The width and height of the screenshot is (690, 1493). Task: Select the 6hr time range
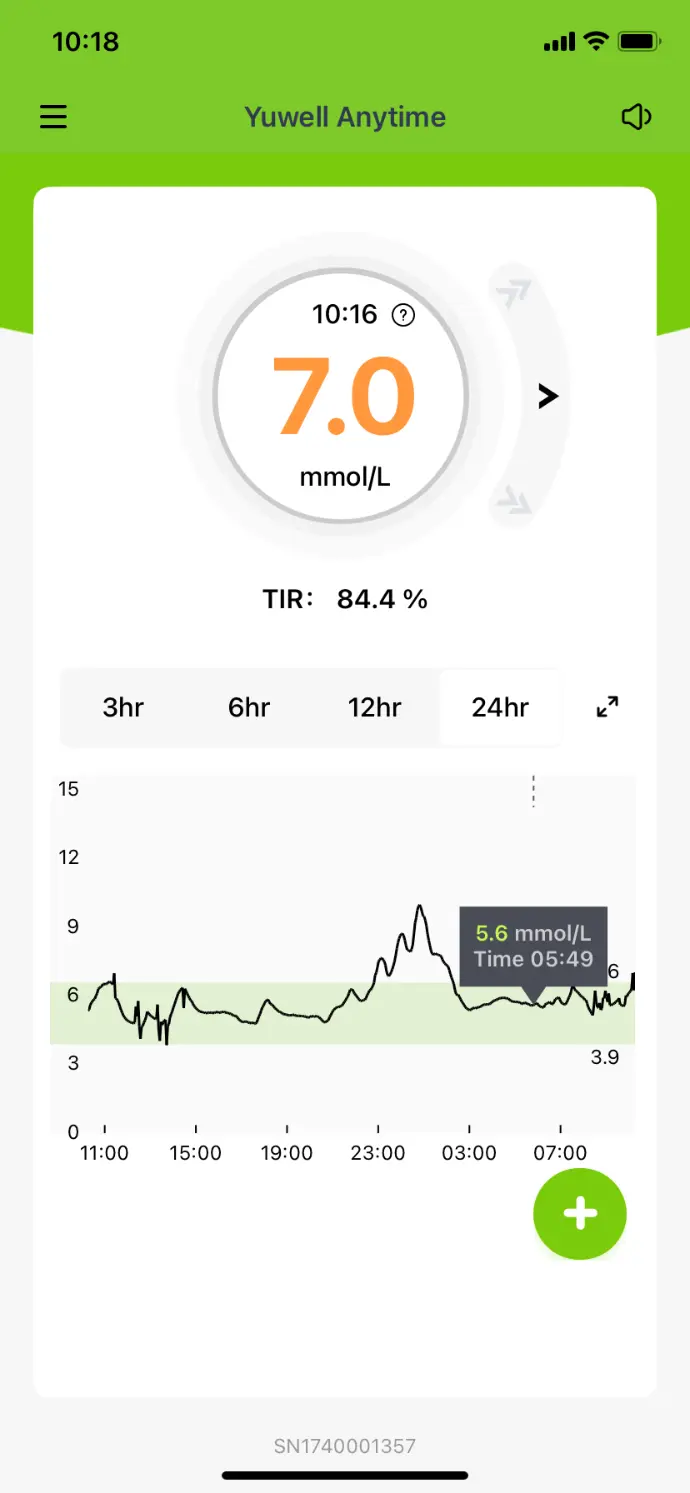[249, 708]
